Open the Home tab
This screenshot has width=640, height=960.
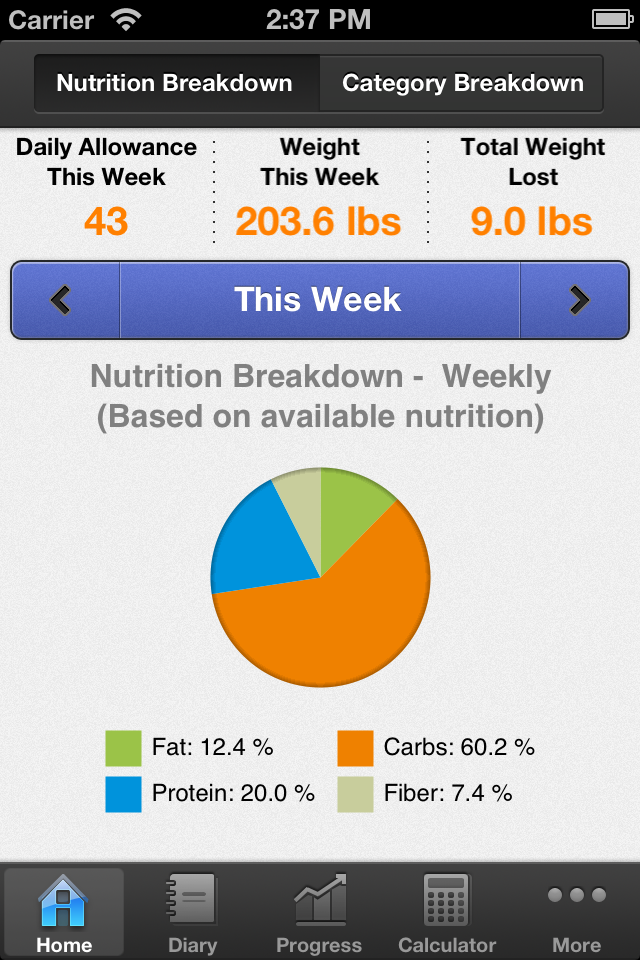point(64,912)
